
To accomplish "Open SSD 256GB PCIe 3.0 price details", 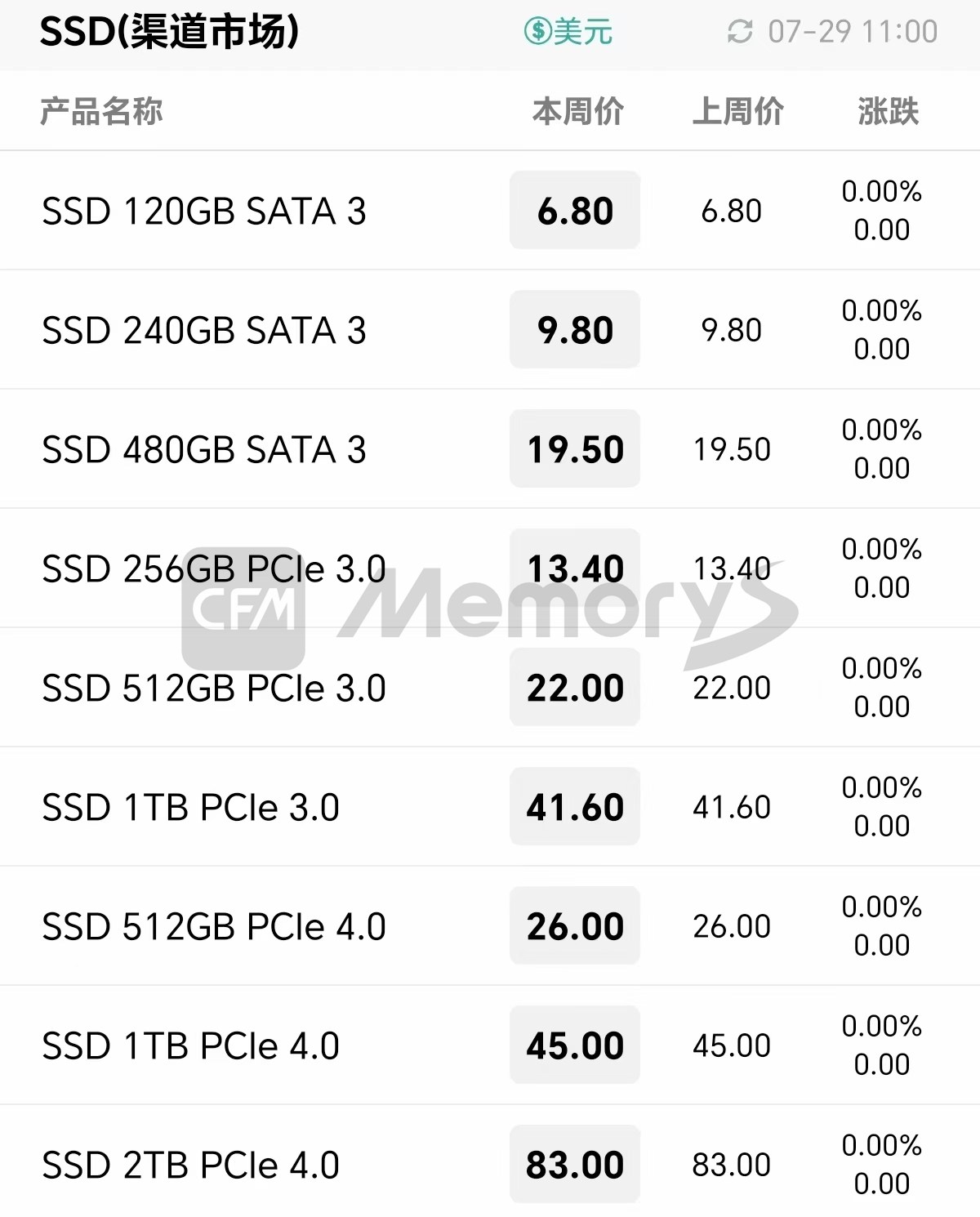I will coord(214,568).
